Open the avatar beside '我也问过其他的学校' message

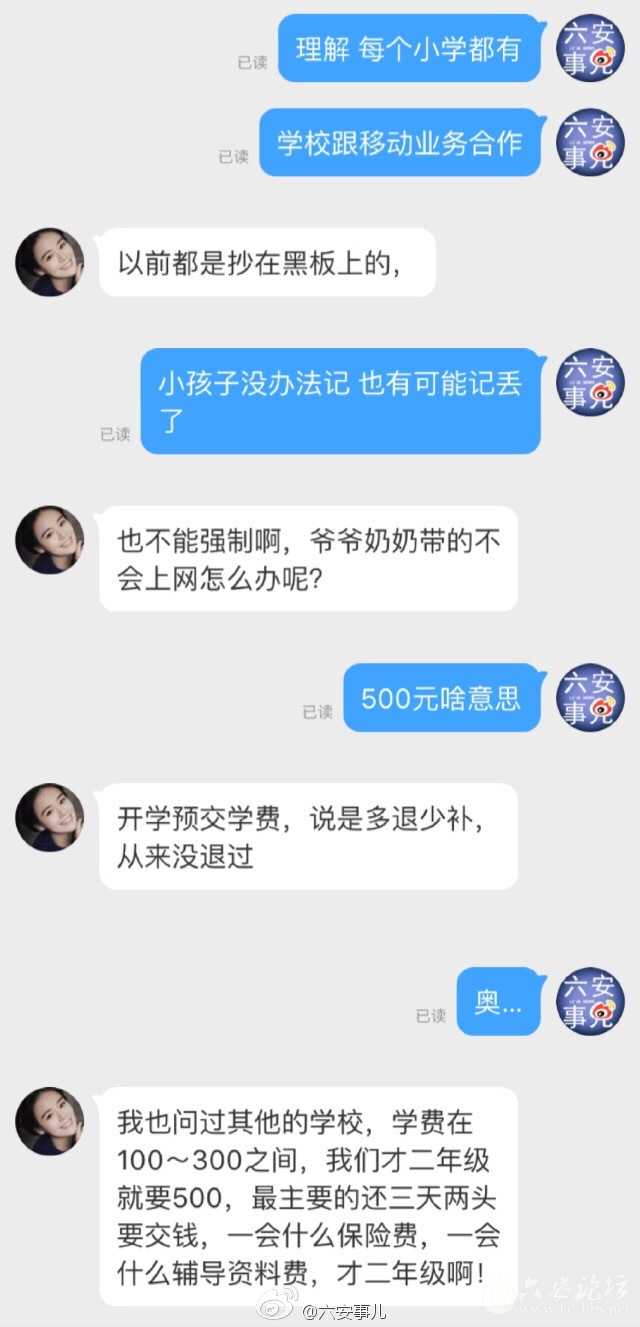49,1121
